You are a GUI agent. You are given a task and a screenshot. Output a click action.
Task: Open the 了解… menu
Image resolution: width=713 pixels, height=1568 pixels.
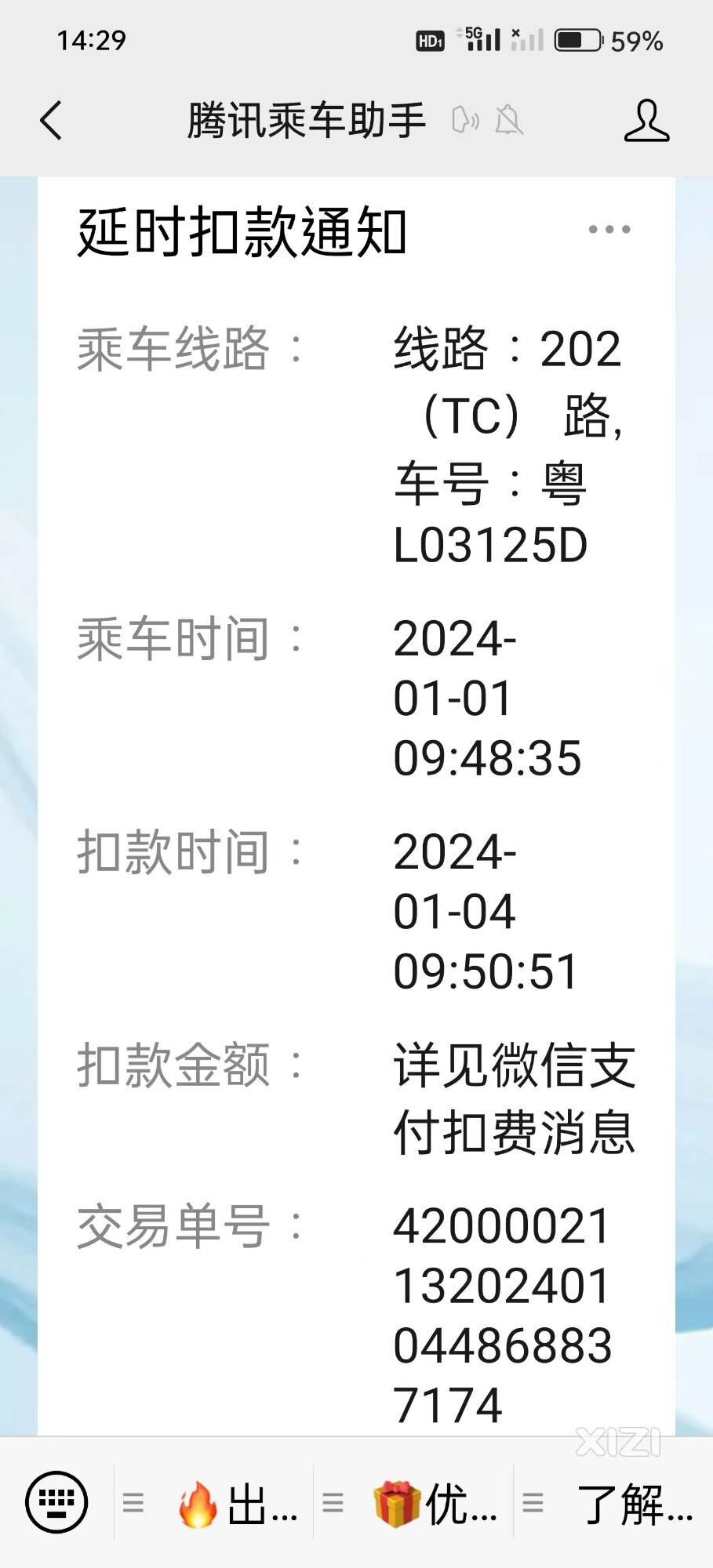[613, 1503]
